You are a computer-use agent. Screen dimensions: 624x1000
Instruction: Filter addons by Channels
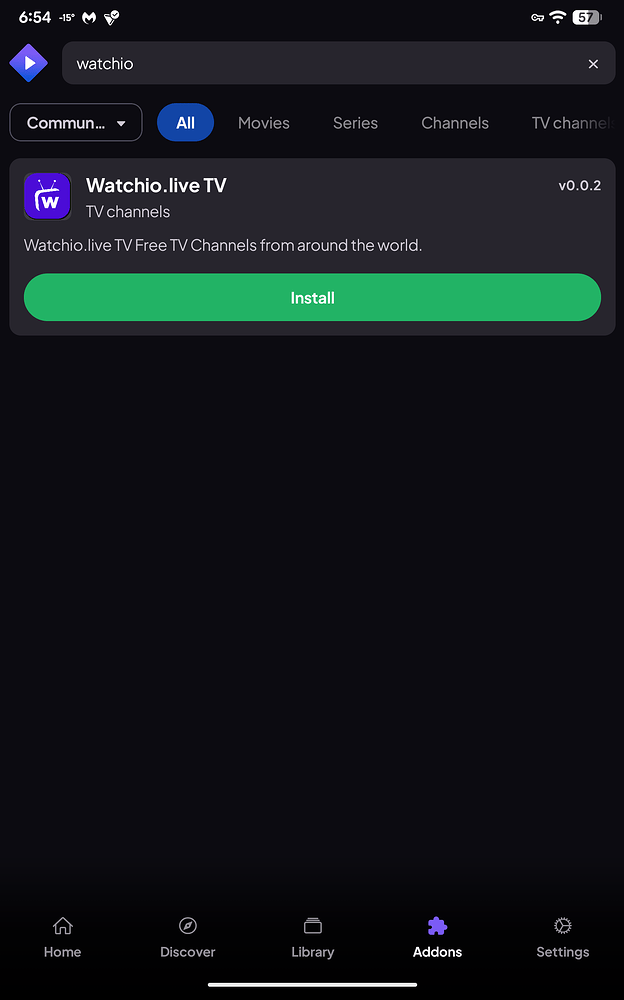(x=455, y=123)
